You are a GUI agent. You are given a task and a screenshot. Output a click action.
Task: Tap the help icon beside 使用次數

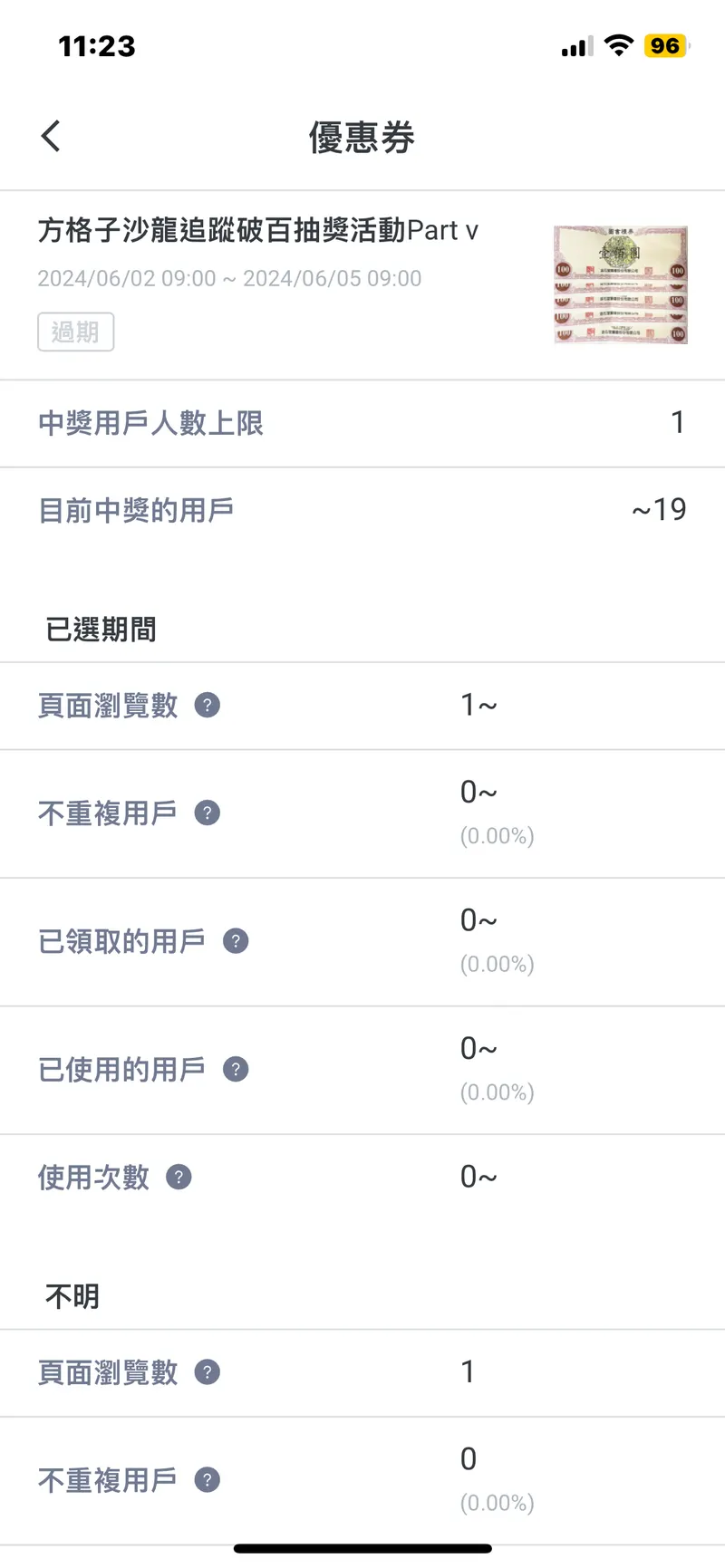(179, 1177)
